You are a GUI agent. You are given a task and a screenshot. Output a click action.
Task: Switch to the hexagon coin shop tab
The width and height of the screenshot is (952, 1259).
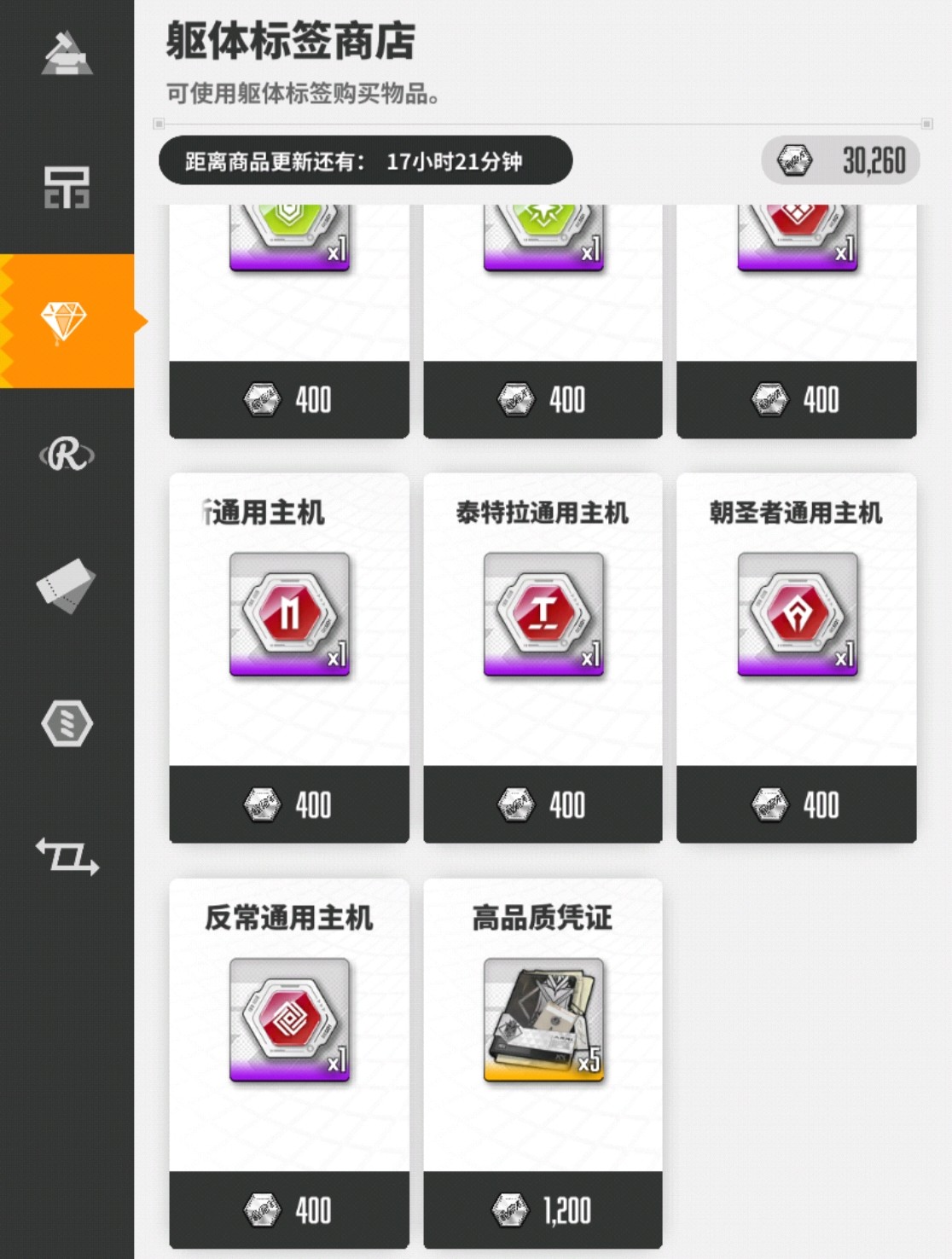(x=67, y=723)
